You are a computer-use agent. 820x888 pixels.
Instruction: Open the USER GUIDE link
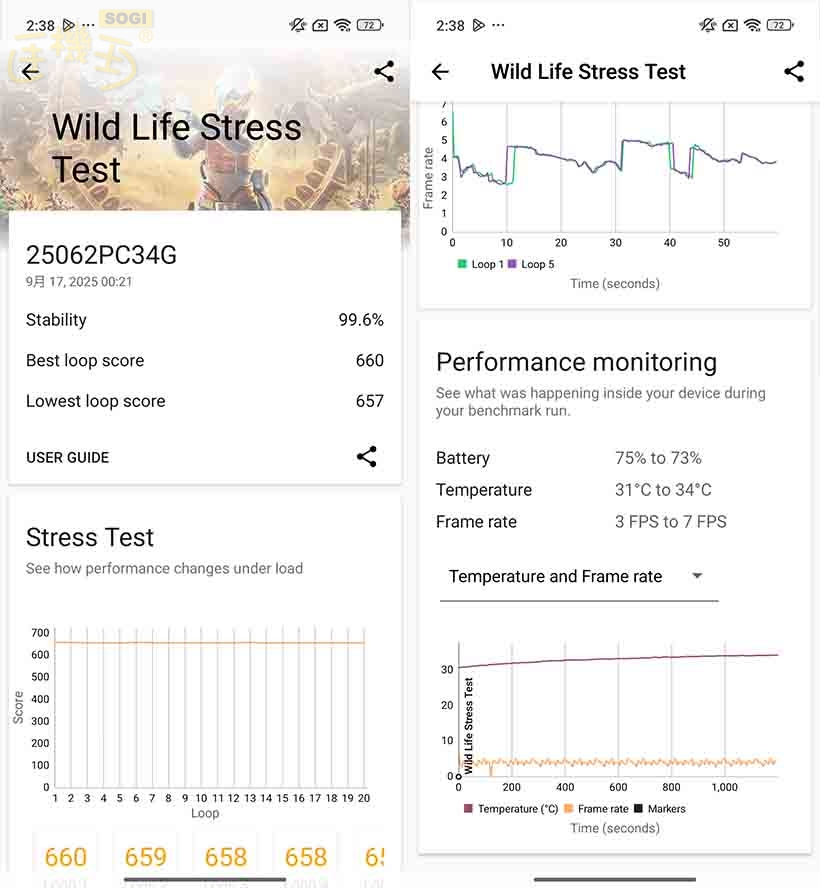(x=68, y=457)
